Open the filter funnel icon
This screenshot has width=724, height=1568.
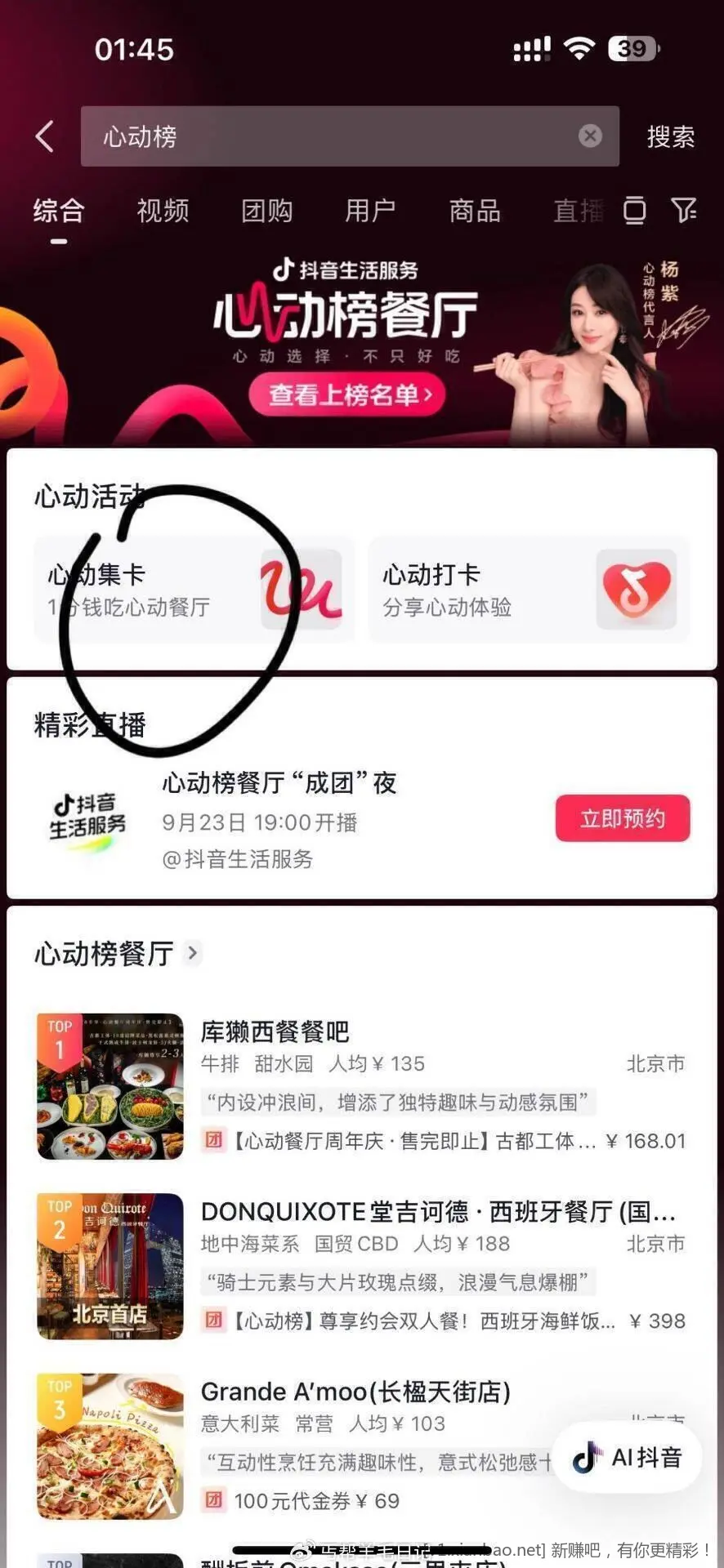[683, 211]
